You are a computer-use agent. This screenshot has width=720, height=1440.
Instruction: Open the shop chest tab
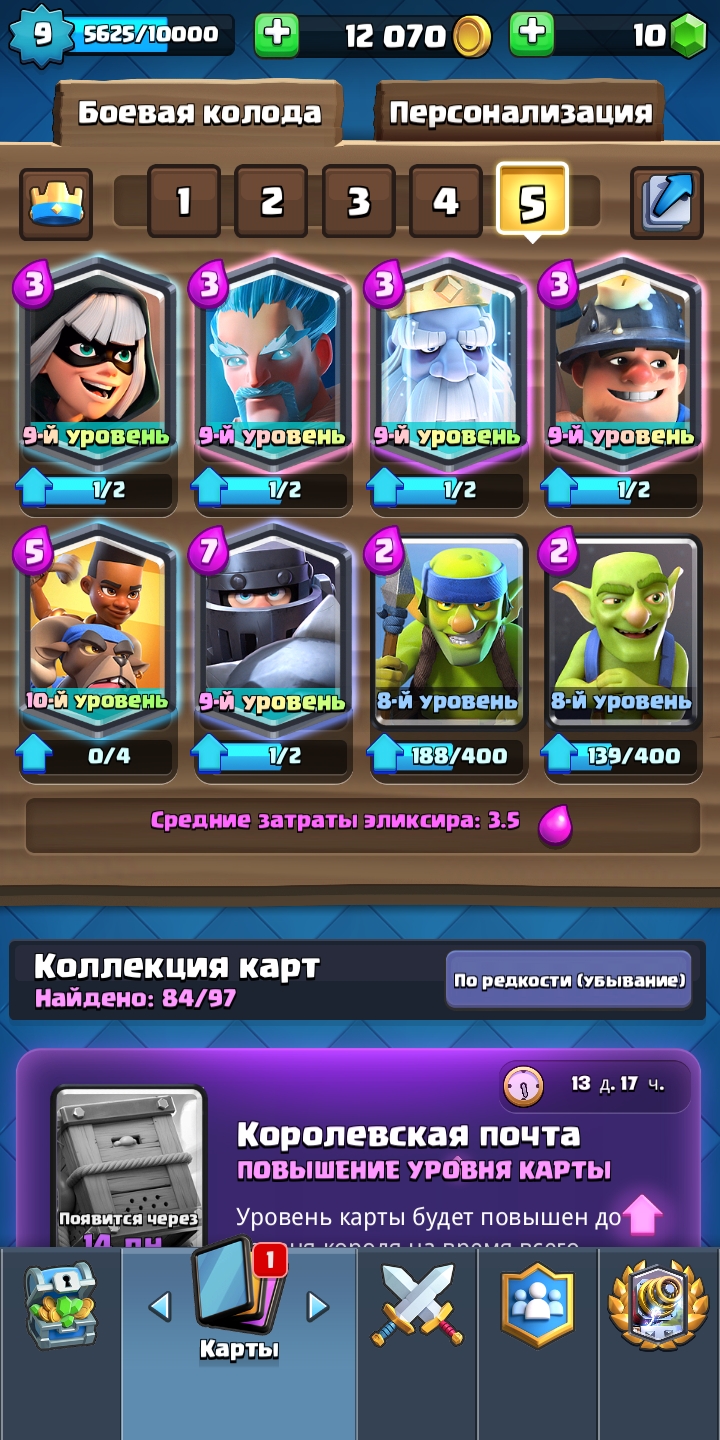pos(60,1307)
